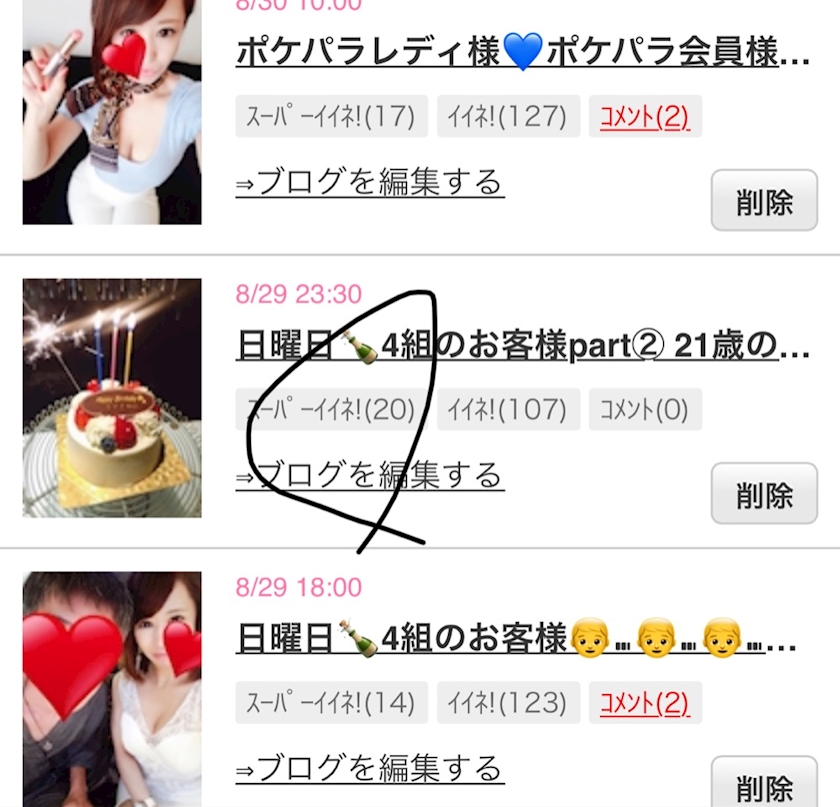Open the 8/29 18:00 blog post title

[x=515, y=639]
